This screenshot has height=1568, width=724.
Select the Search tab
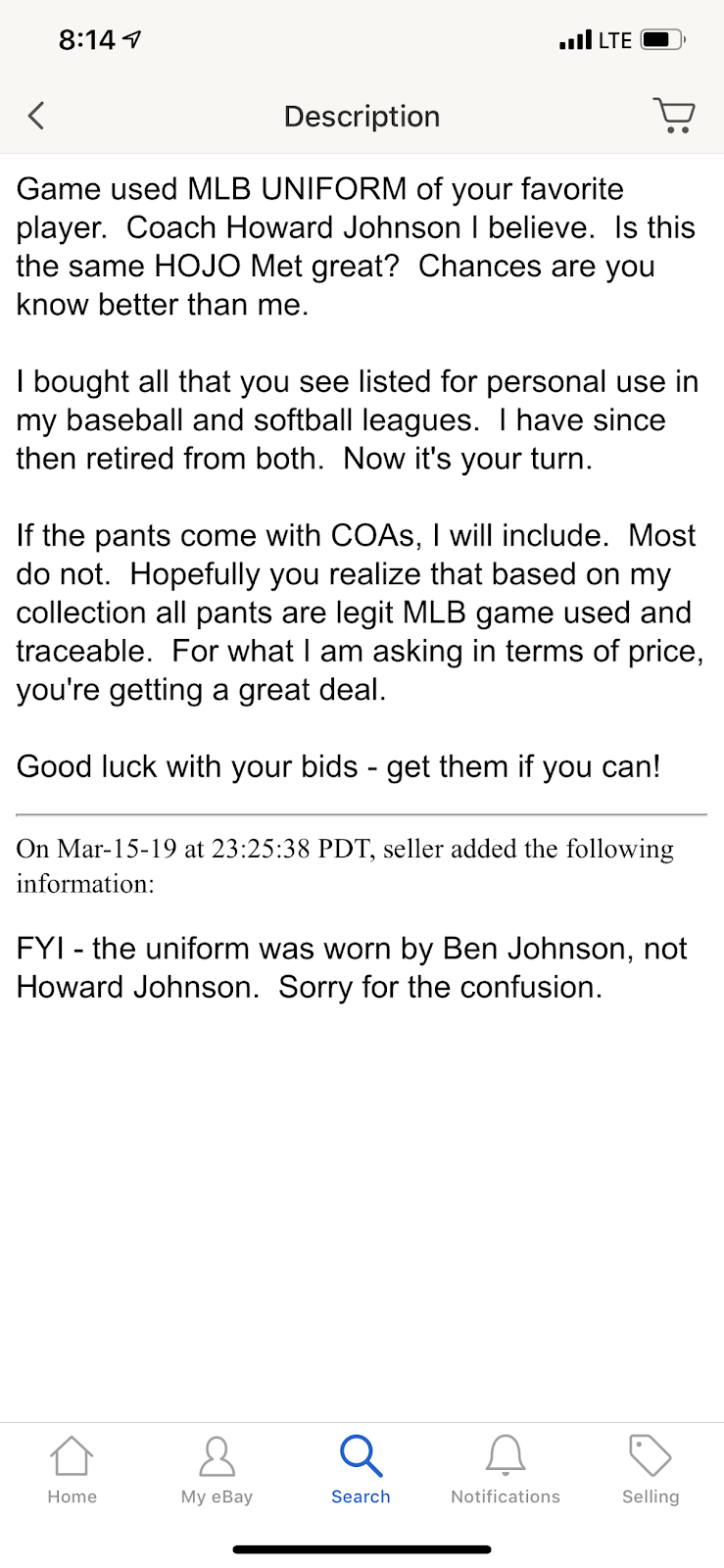click(361, 1469)
